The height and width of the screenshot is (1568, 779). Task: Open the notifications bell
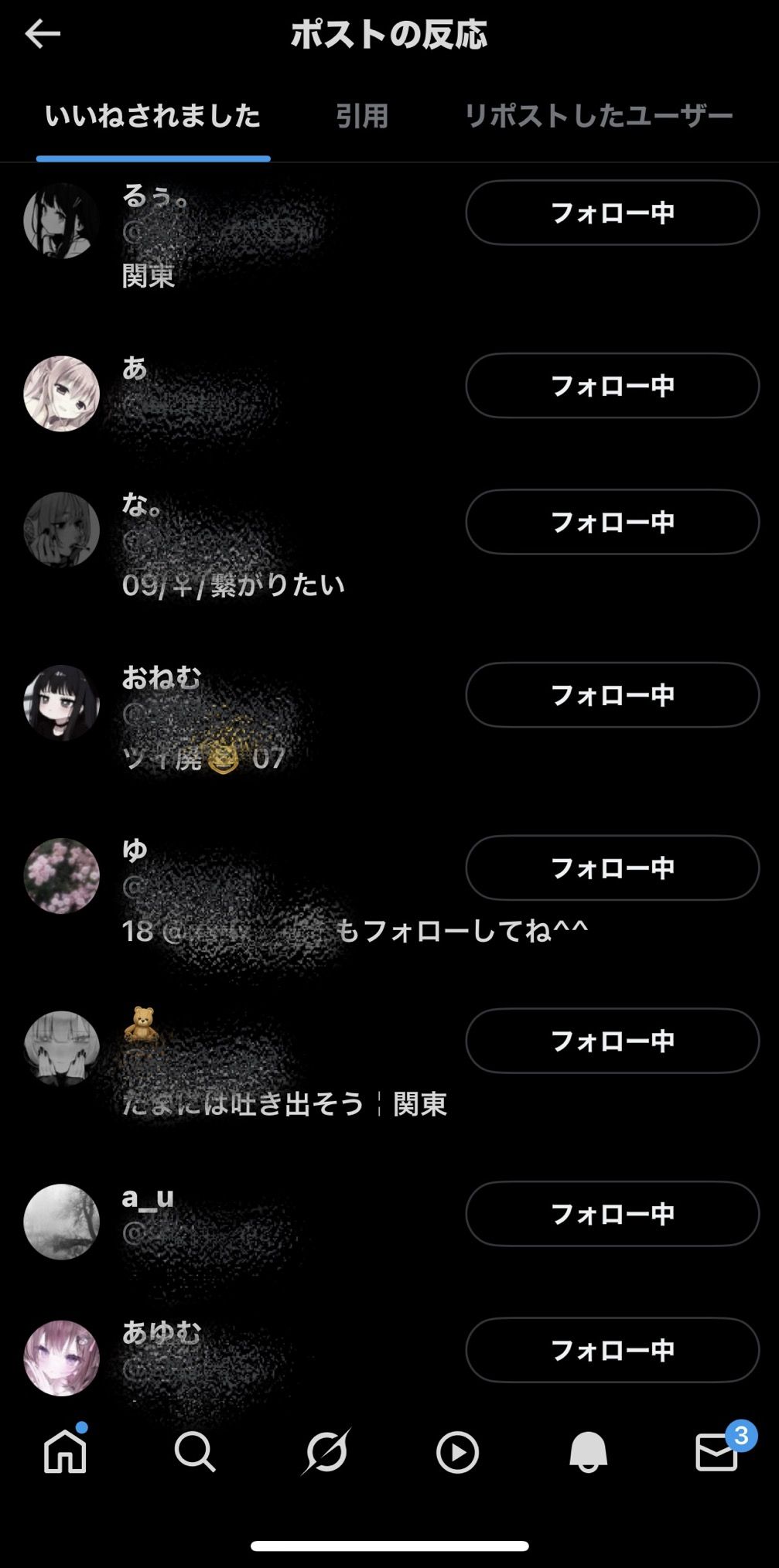[x=588, y=1452]
